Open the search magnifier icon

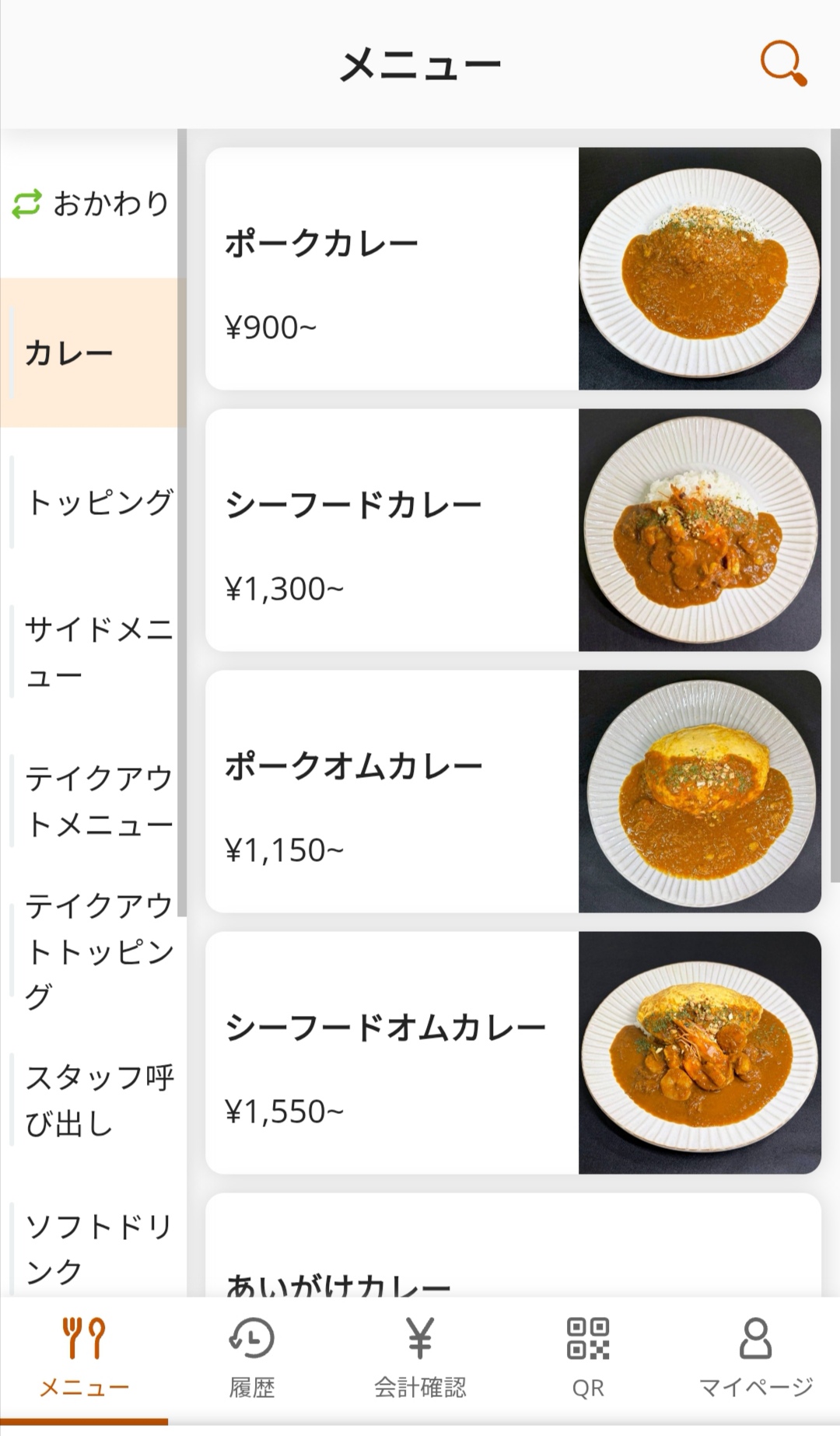(782, 63)
